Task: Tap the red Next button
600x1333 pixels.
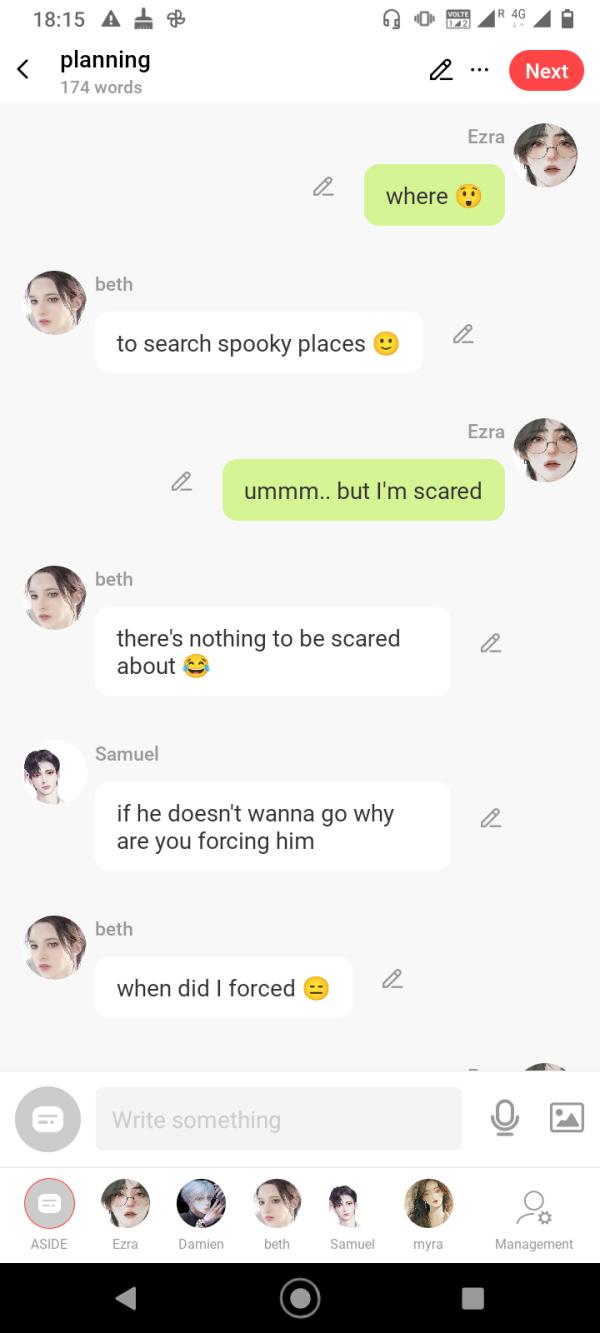Action: click(546, 71)
